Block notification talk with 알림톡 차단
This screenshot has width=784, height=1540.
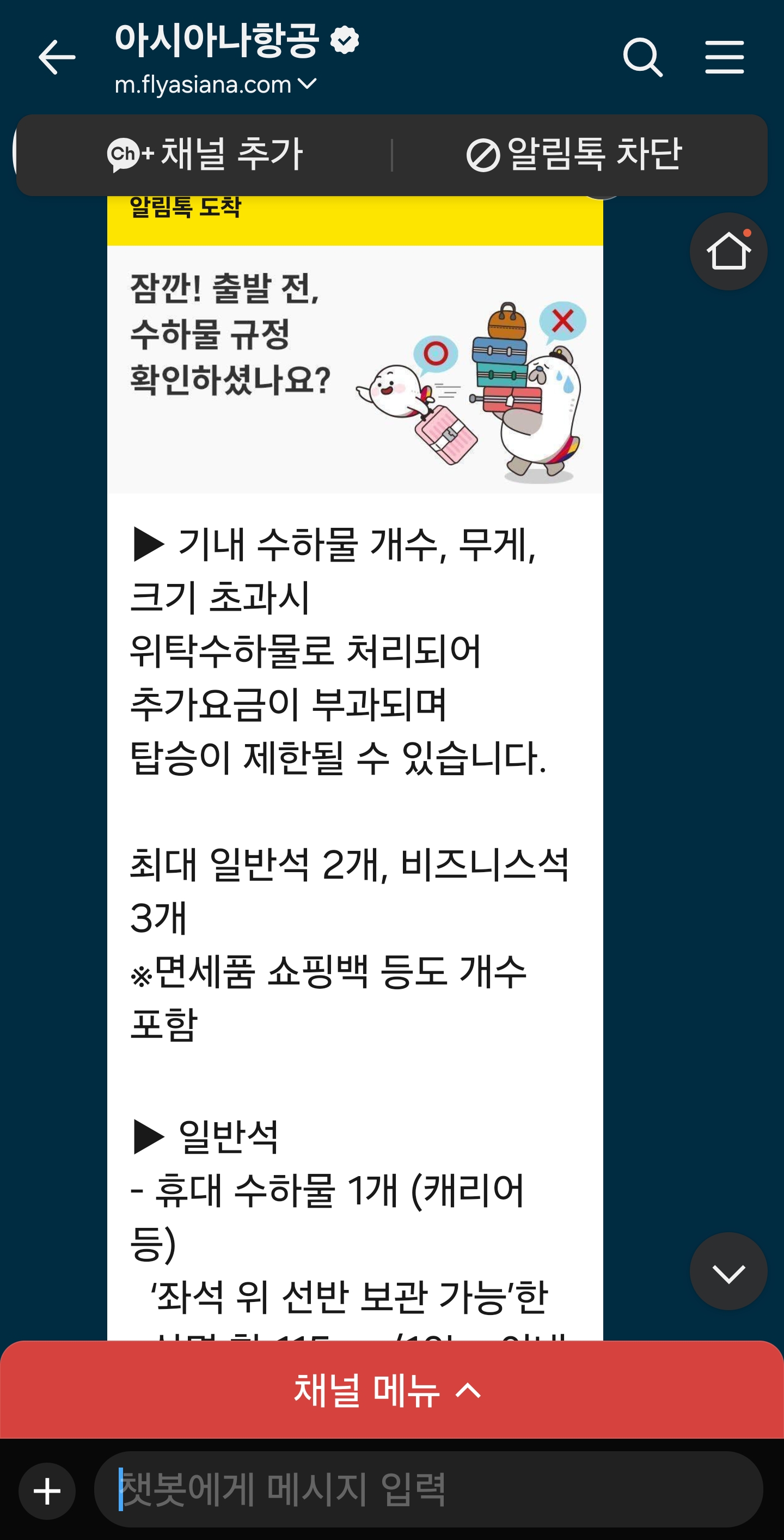pos(574,154)
